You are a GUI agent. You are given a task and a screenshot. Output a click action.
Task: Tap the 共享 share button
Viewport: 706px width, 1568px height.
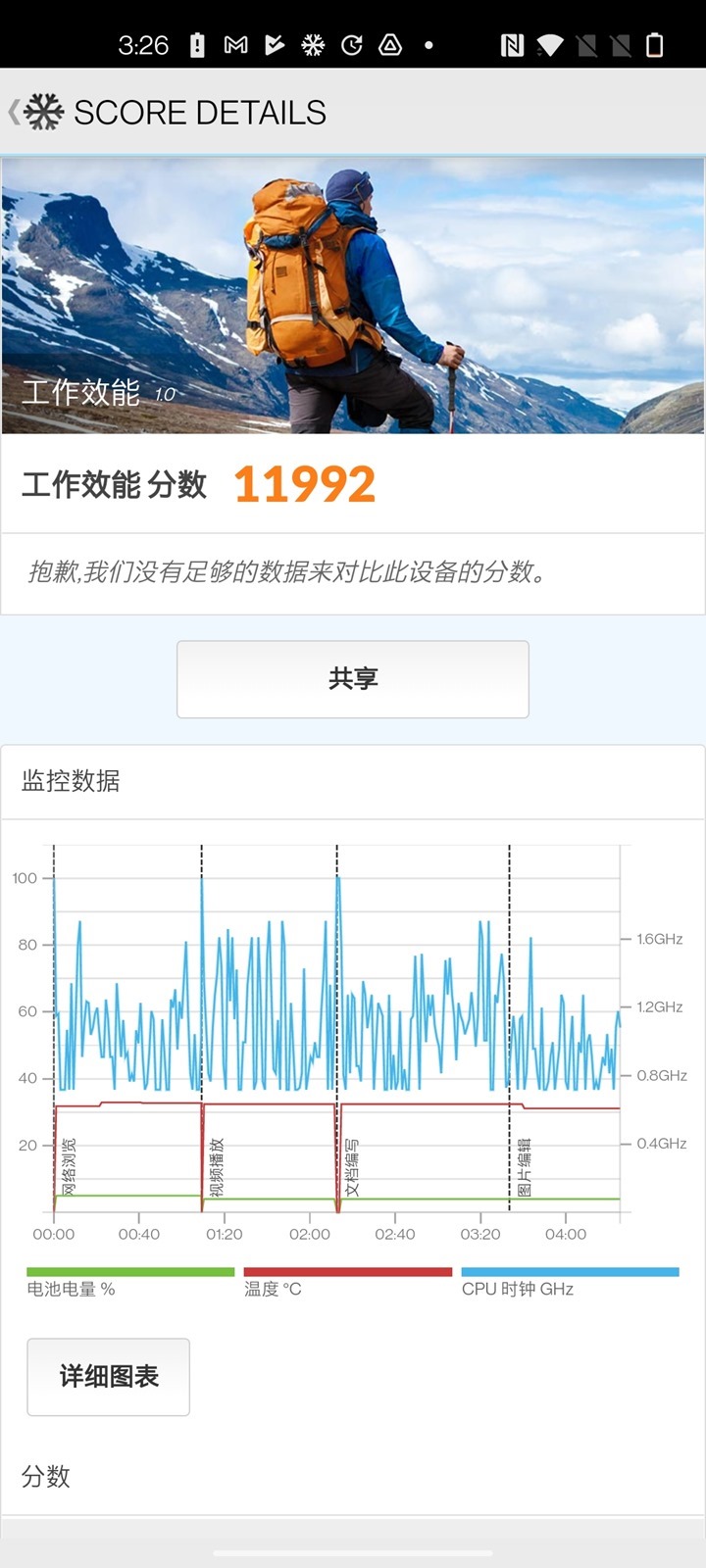pyautogui.click(x=353, y=679)
